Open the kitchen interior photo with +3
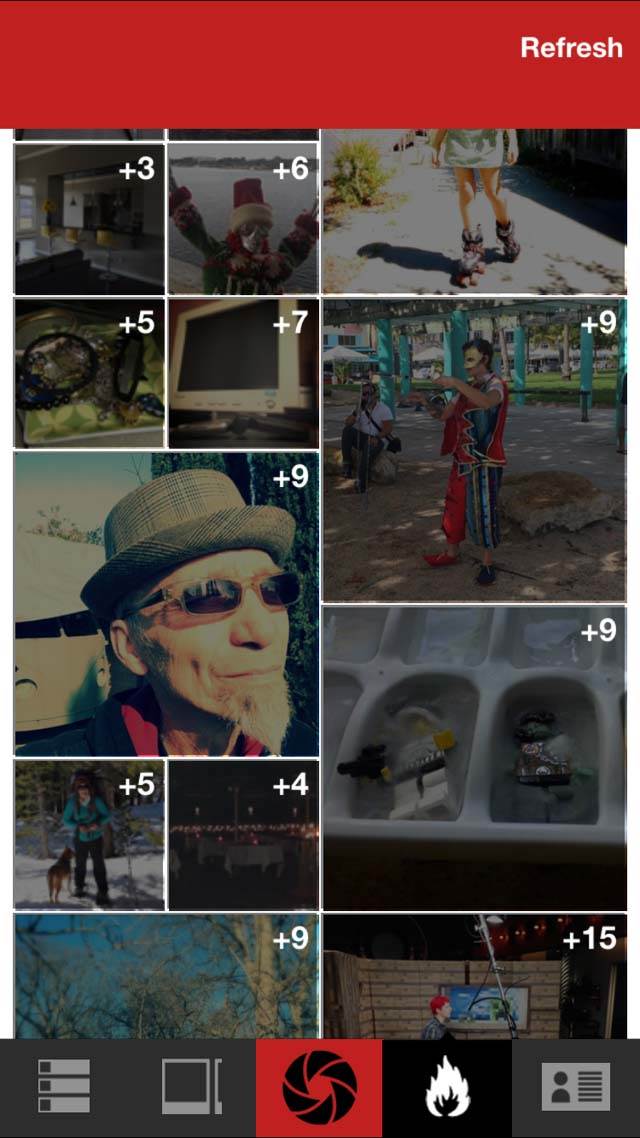This screenshot has height=1138, width=640. click(89, 218)
